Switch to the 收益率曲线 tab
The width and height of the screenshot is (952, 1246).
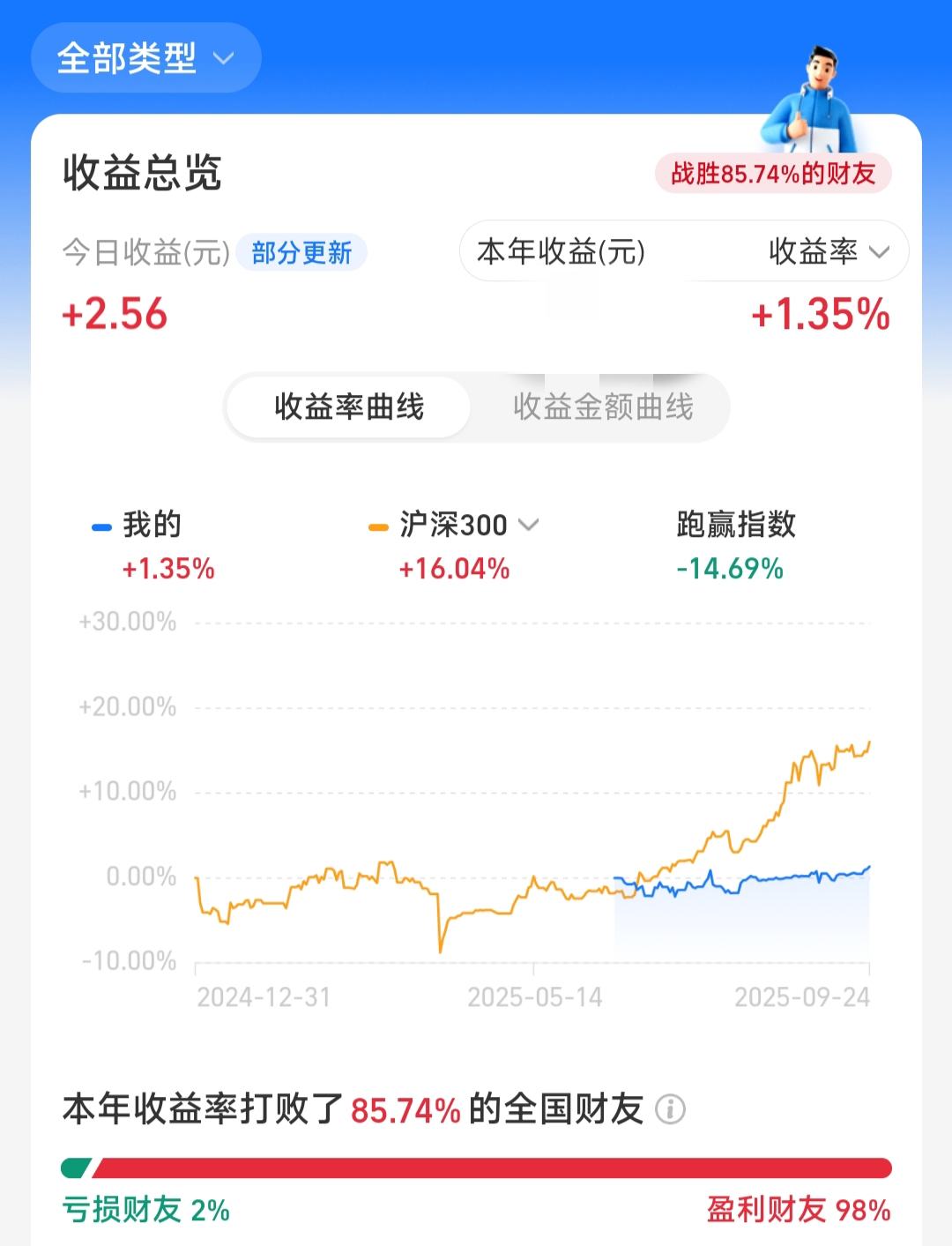pos(349,407)
